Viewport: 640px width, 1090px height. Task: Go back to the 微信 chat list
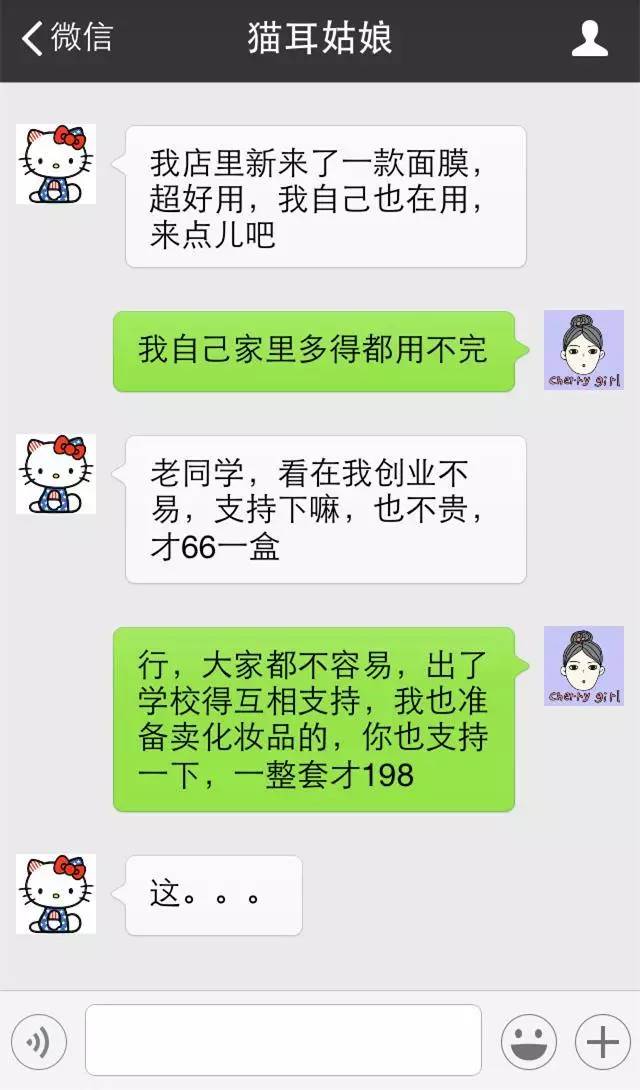(x=66, y=38)
